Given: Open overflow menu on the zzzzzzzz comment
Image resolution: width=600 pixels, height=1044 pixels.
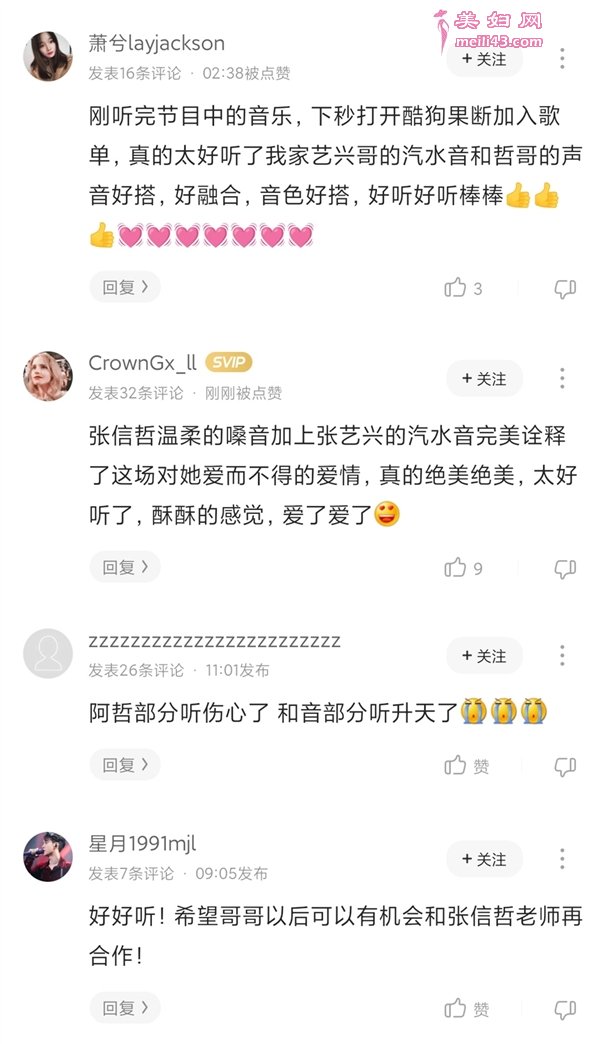Looking at the screenshot, I should (x=563, y=656).
